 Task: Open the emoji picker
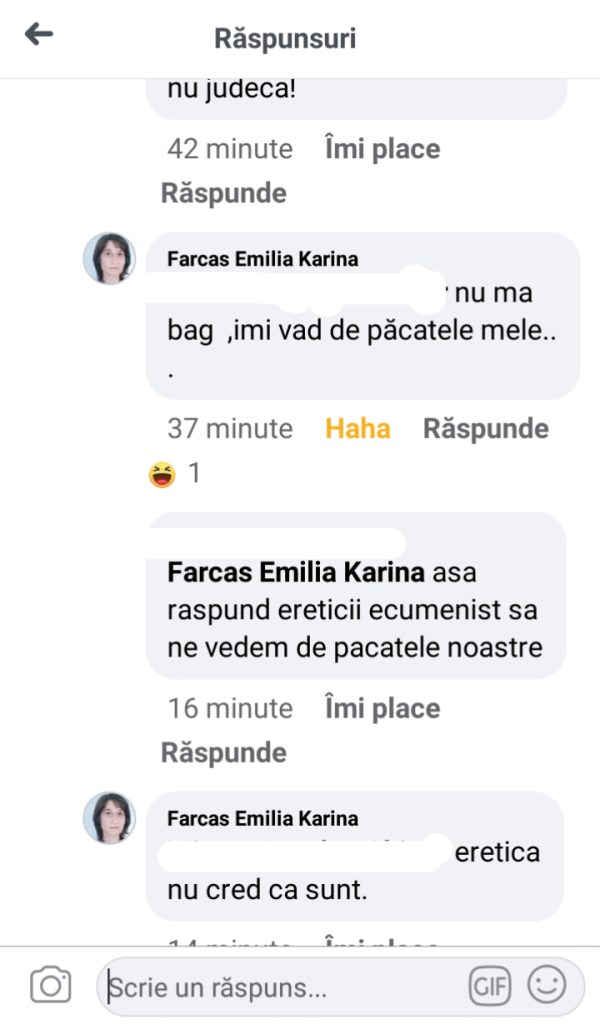[x=547, y=986]
